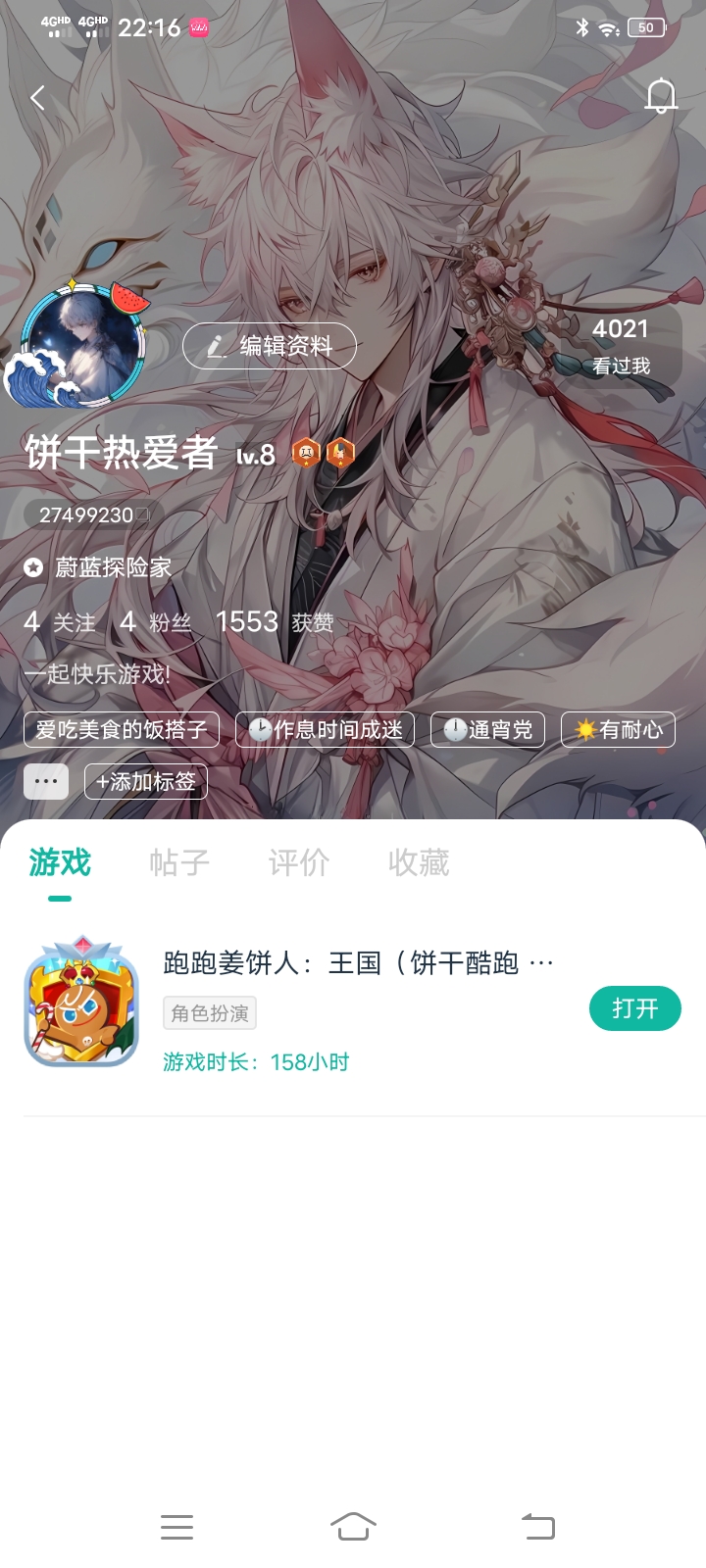This screenshot has width=706, height=1568.
Task: Tap 打开 to launch the game
Action: tap(634, 1008)
